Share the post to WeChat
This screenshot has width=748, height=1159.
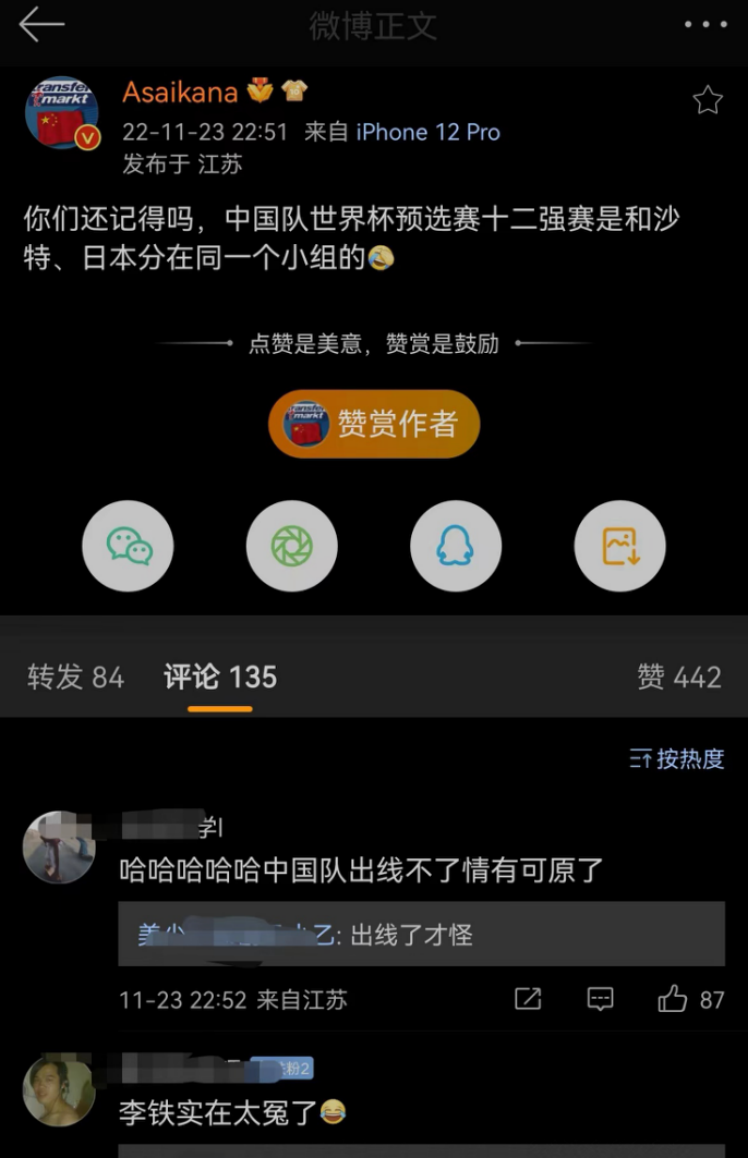pyautogui.click(x=129, y=546)
